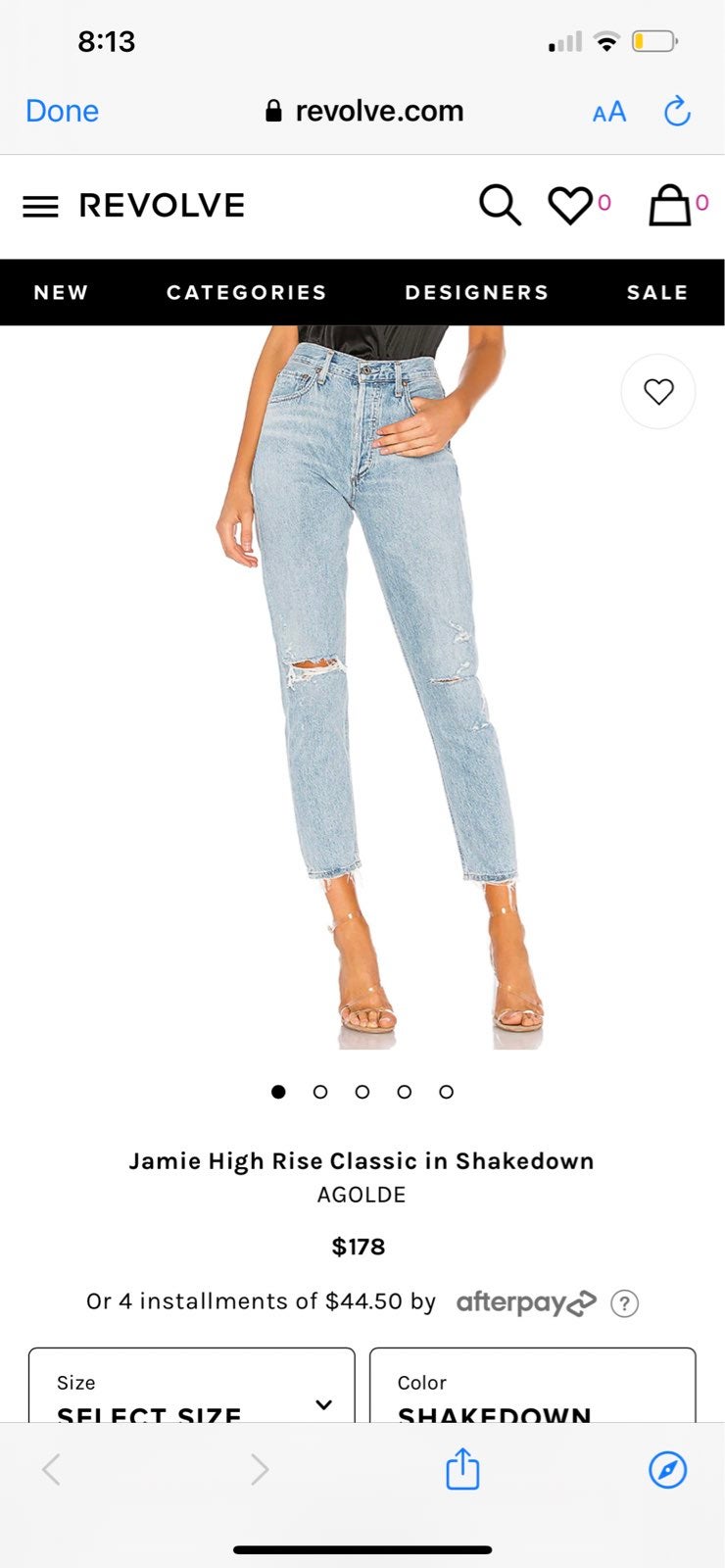Open the shopping bag

(670, 205)
